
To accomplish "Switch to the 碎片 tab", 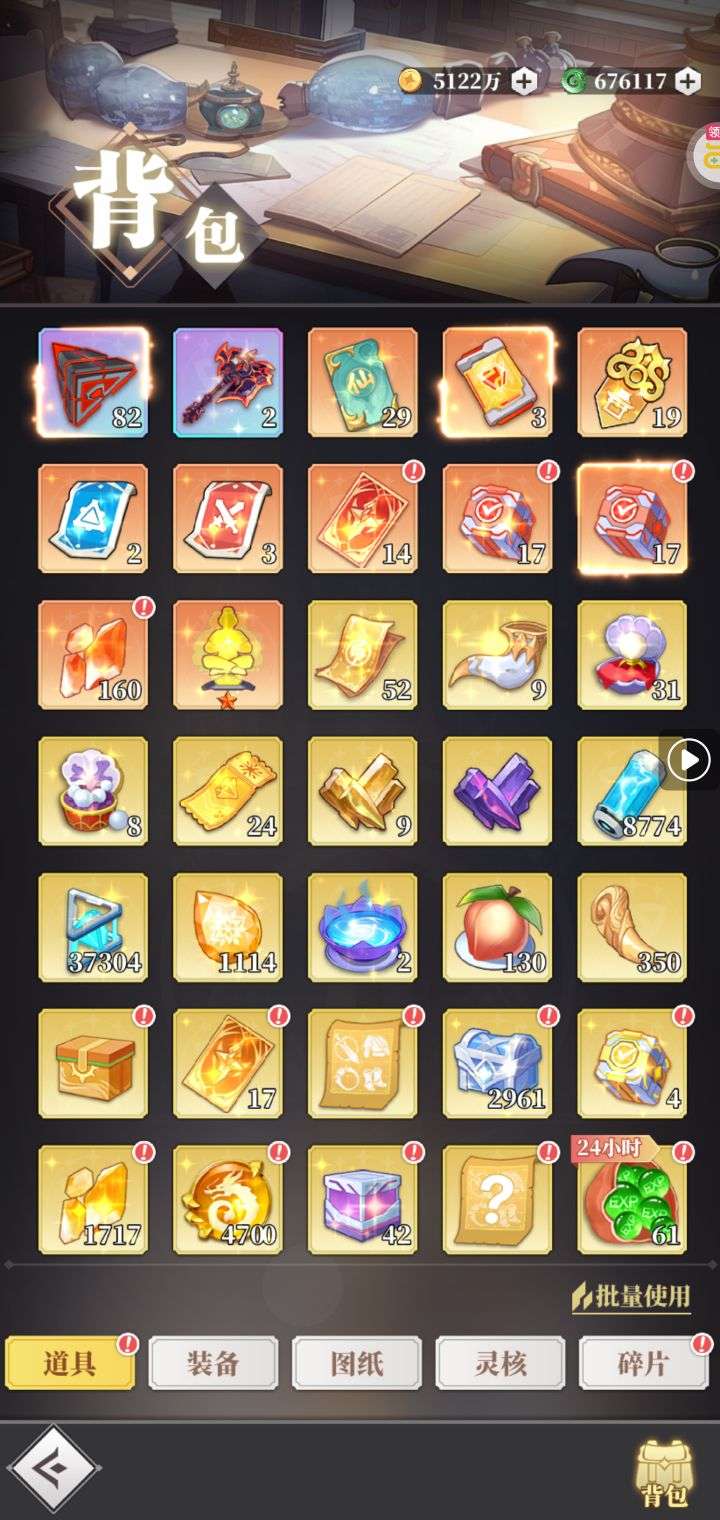I will click(x=643, y=1363).
